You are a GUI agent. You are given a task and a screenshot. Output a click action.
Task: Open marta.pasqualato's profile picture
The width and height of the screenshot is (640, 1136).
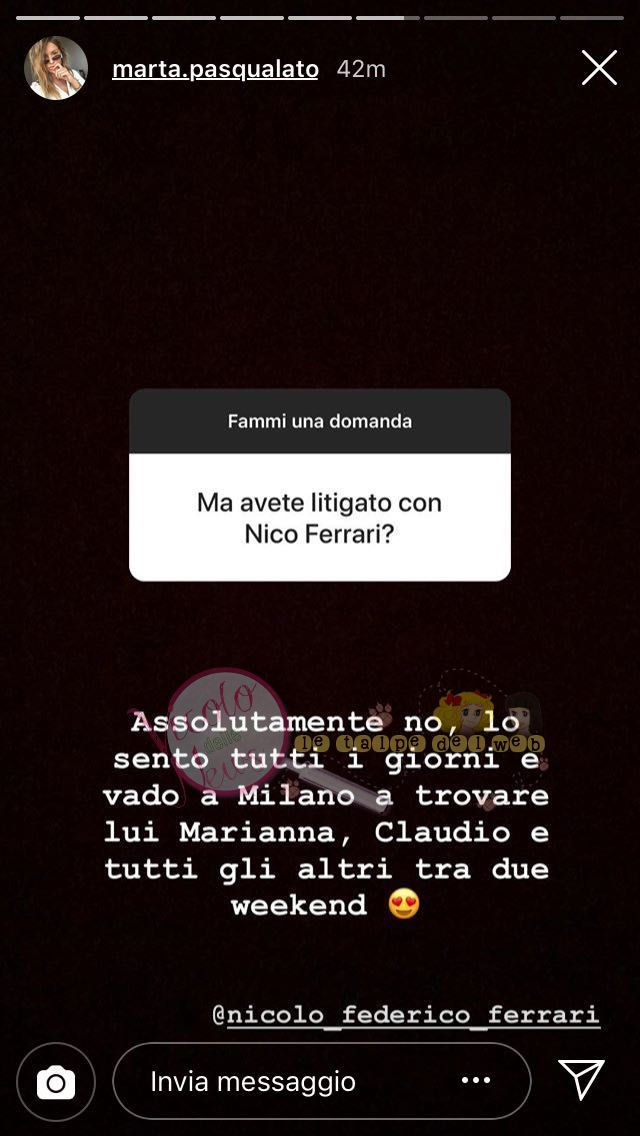coord(56,68)
